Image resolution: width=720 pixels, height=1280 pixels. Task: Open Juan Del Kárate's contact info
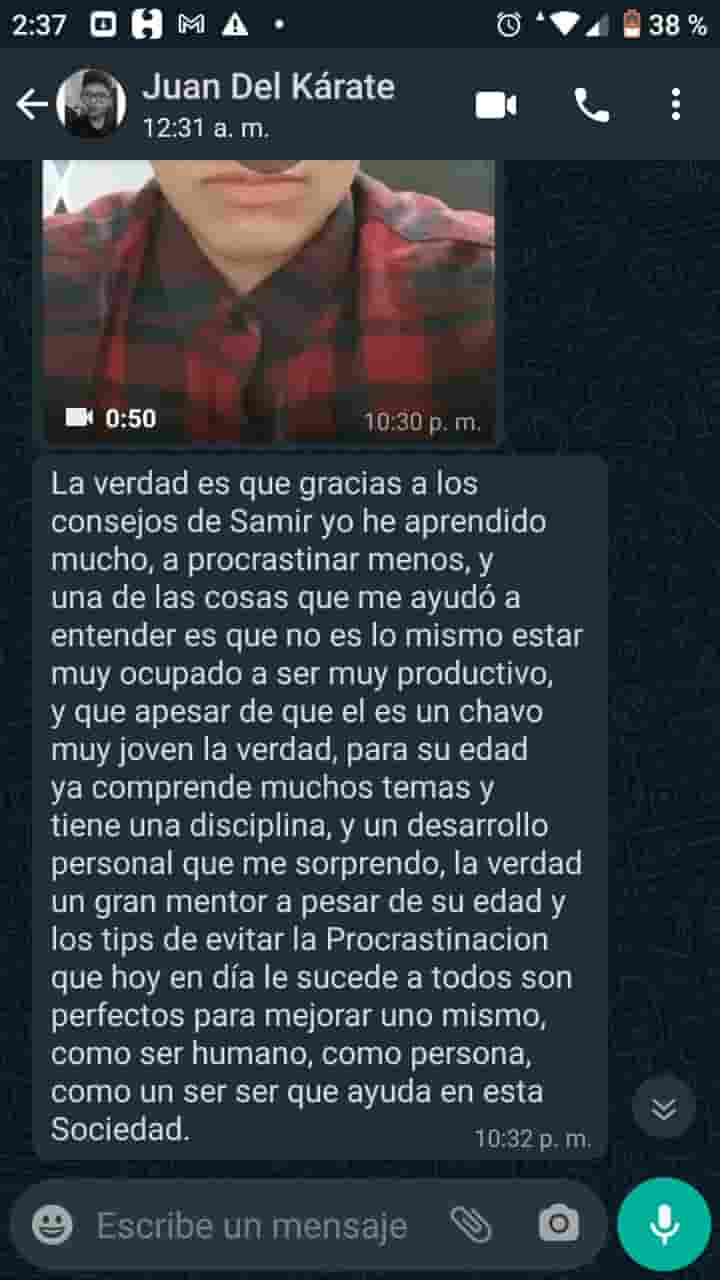[268, 102]
